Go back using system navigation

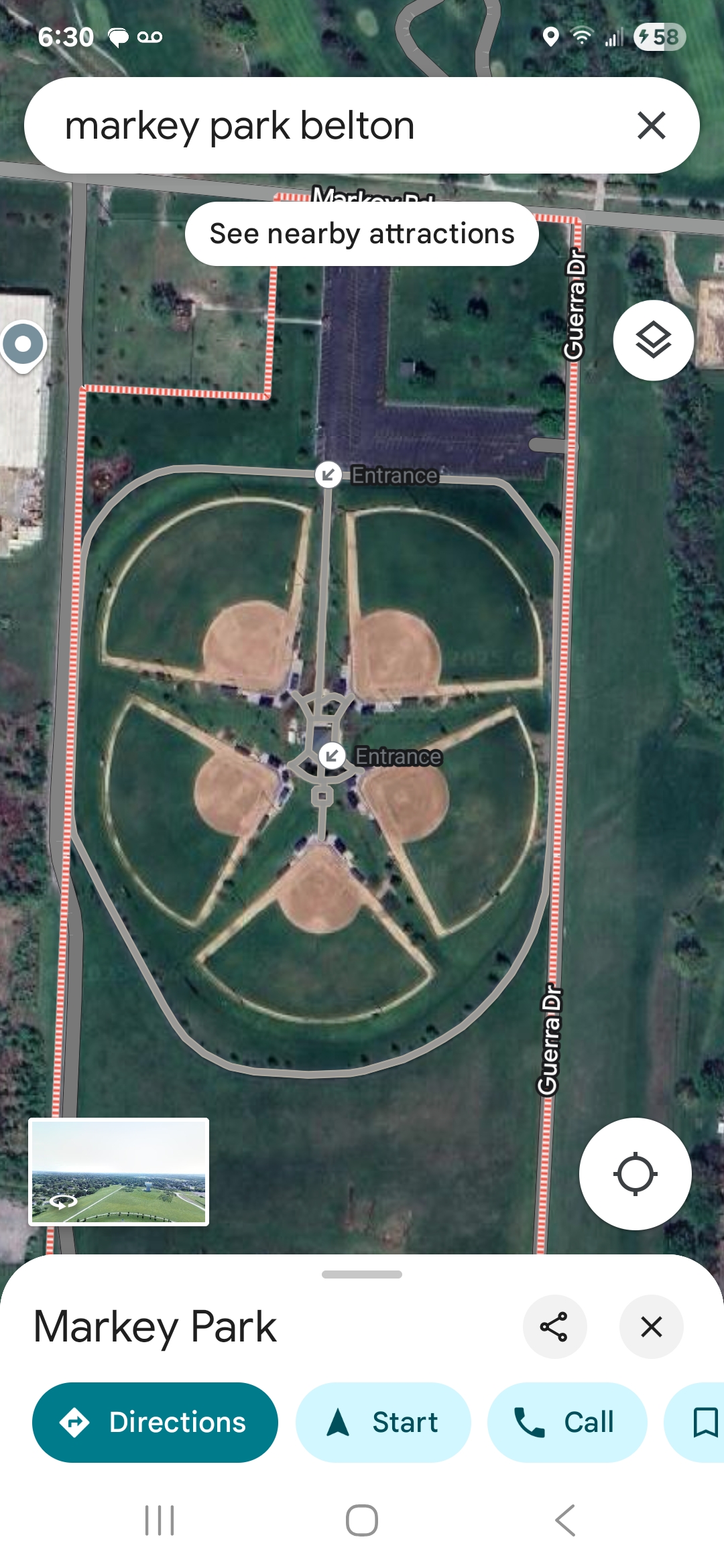tap(564, 1520)
